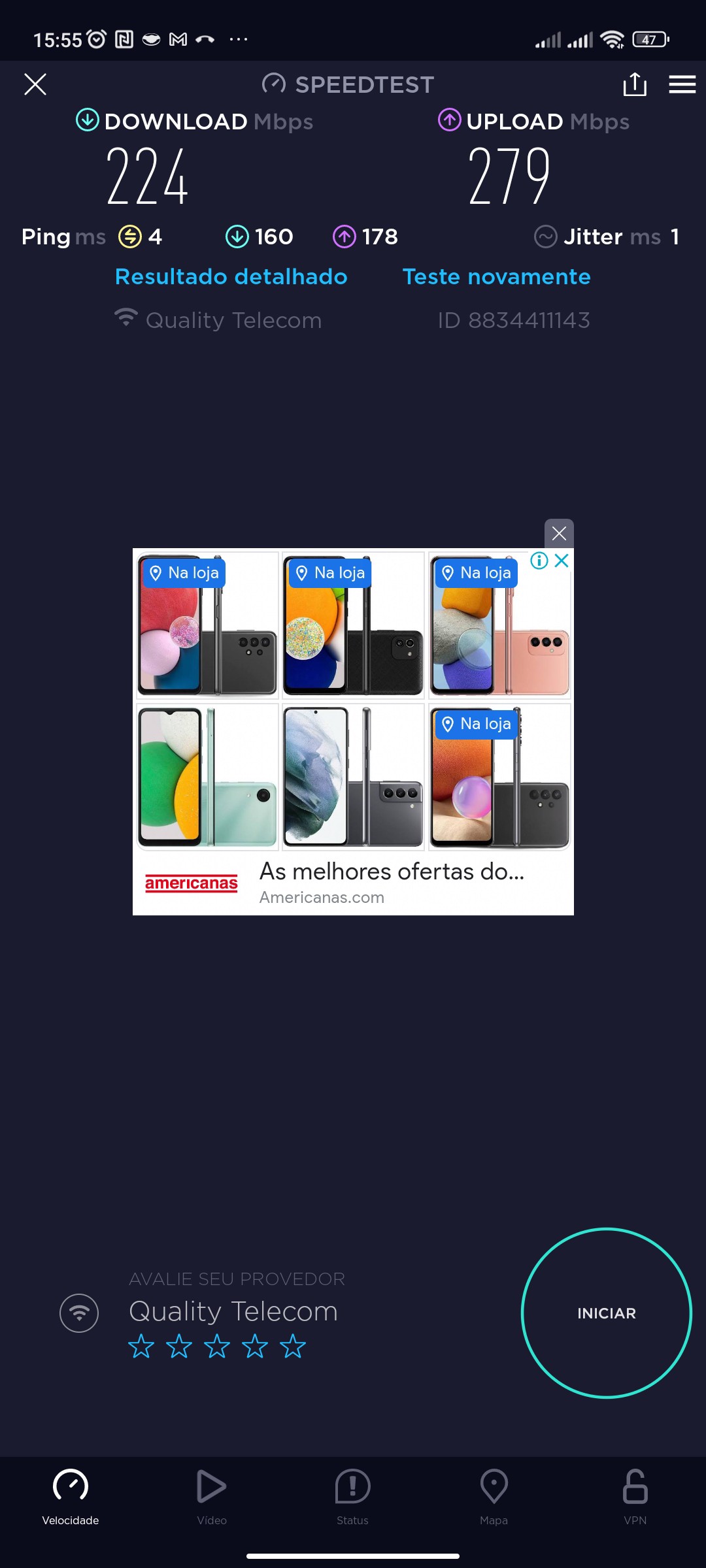The image size is (706, 1568).
Task: Dismiss the Americanas ad with the gray X
Action: pyautogui.click(x=559, y=533)
